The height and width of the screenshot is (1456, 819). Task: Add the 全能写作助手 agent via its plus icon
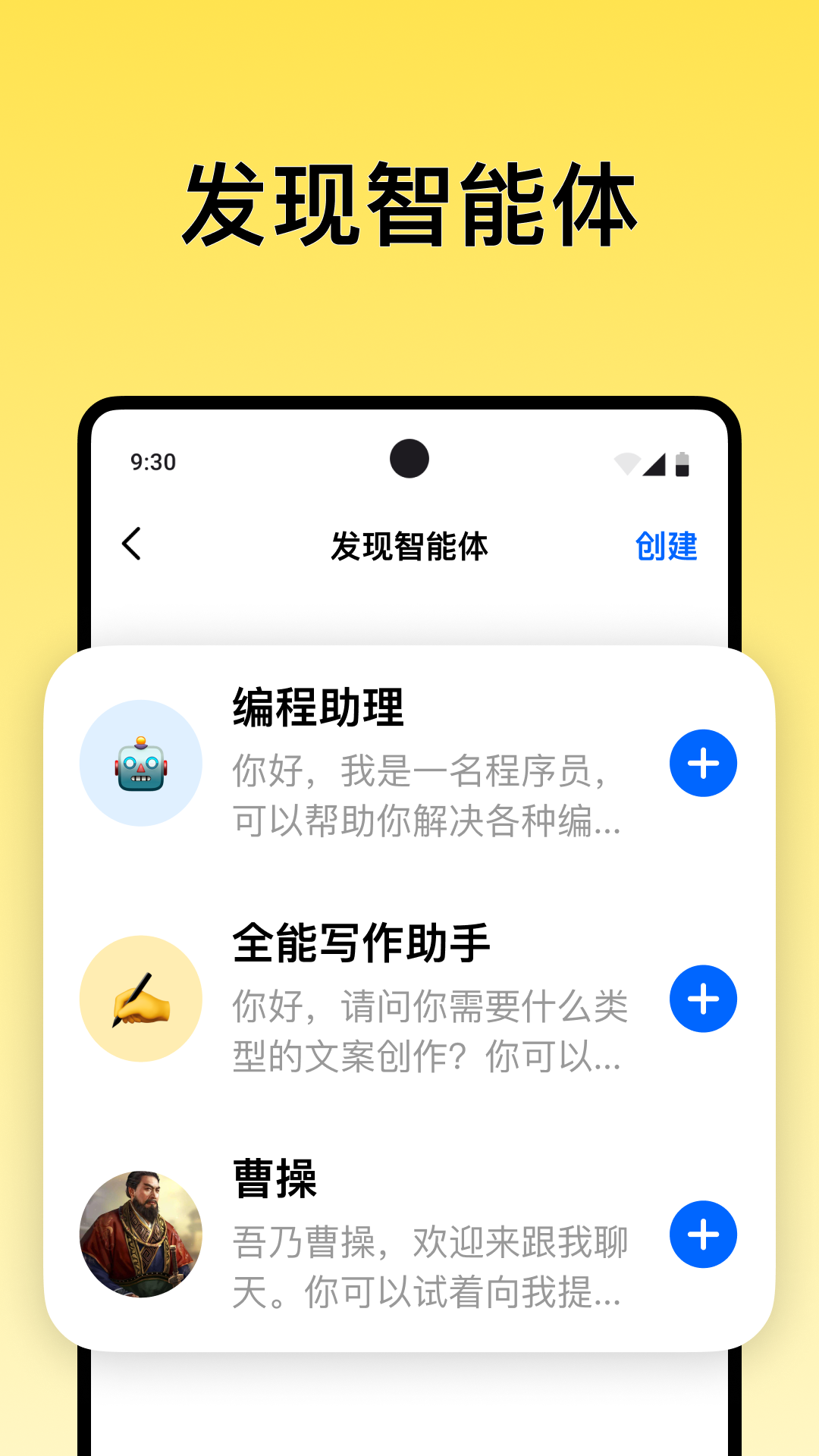pyautogui.click(x=703, y=999)
